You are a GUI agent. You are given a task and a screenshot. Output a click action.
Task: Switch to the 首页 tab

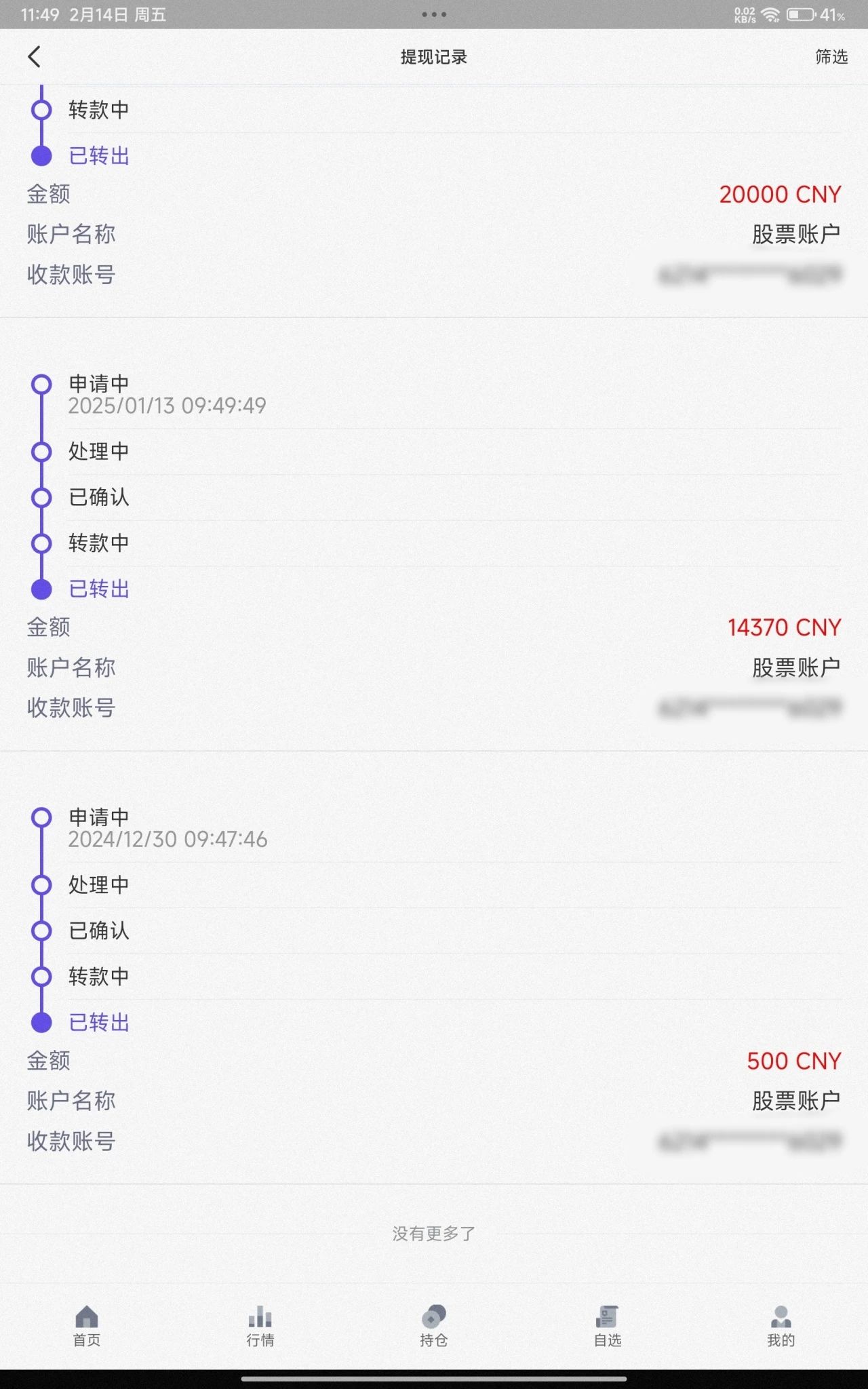[x=87, y=1326]
